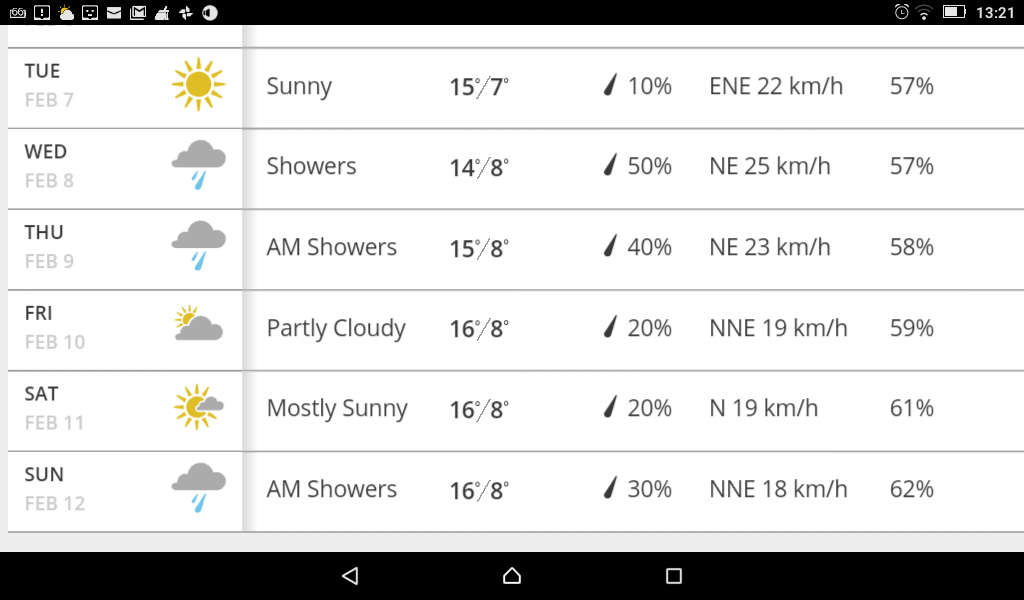View Friday Feb 10 Partly Cloudy details
Viewport: 1024px width, 600px height.
512,329
